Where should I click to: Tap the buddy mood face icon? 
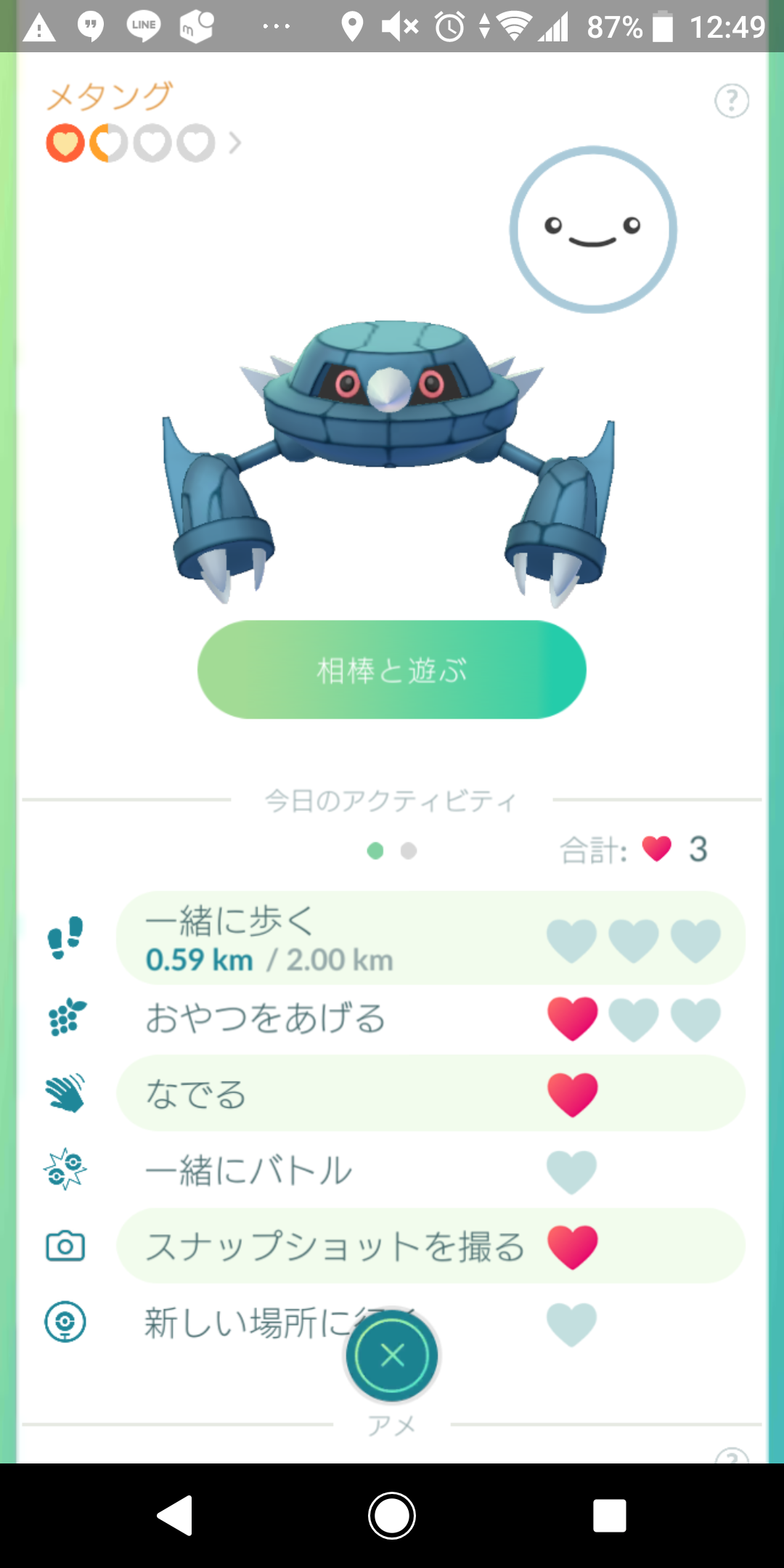593,229
